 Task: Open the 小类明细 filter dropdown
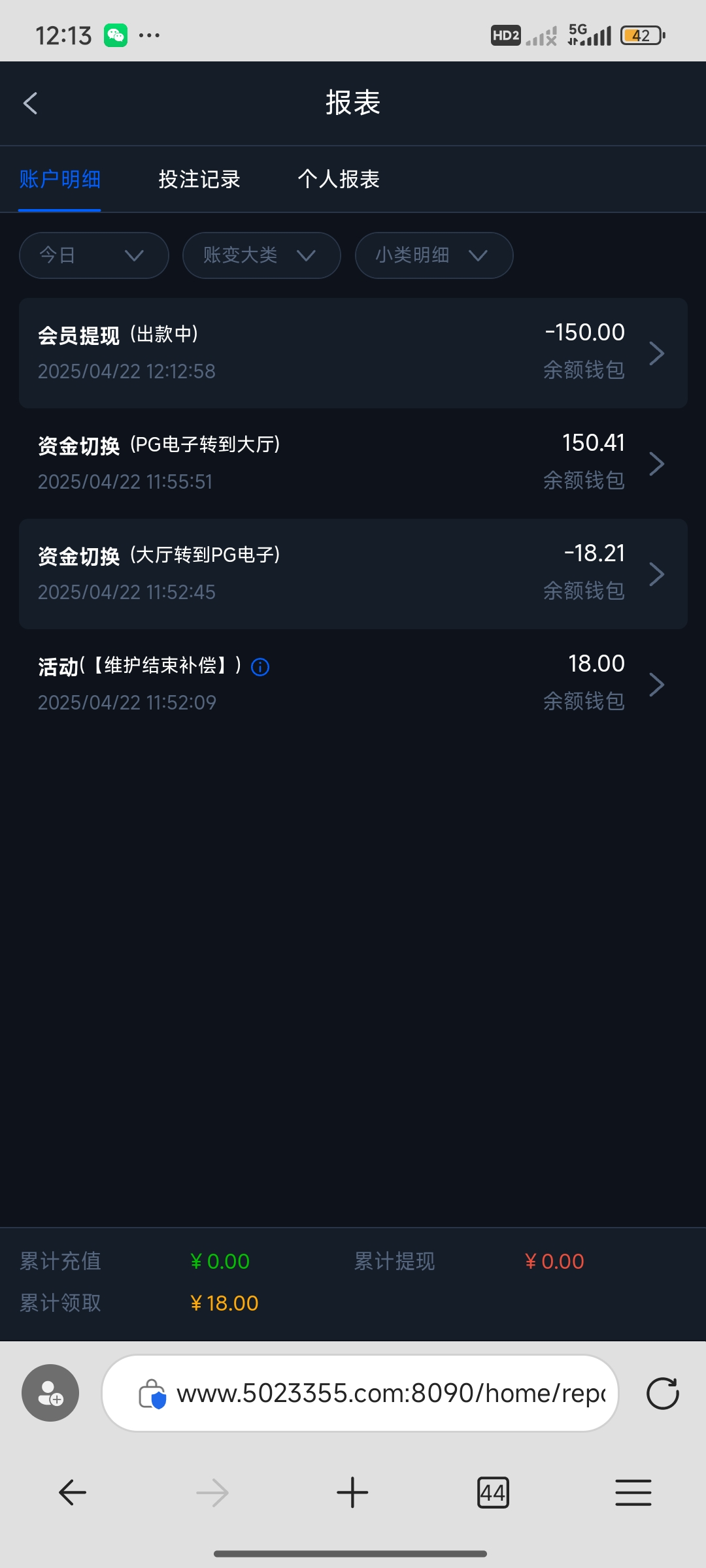click(433, 255)
